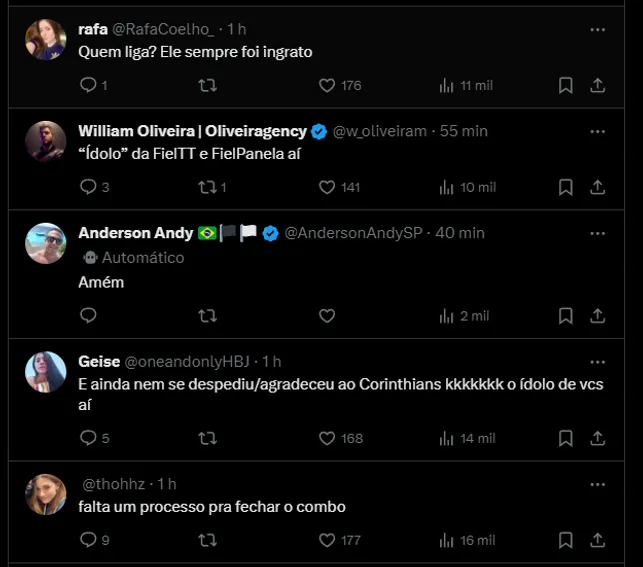Like Anderson Andy's 'Amém' reply
This screenshot has height=567, width=643.
pos(326,316)
